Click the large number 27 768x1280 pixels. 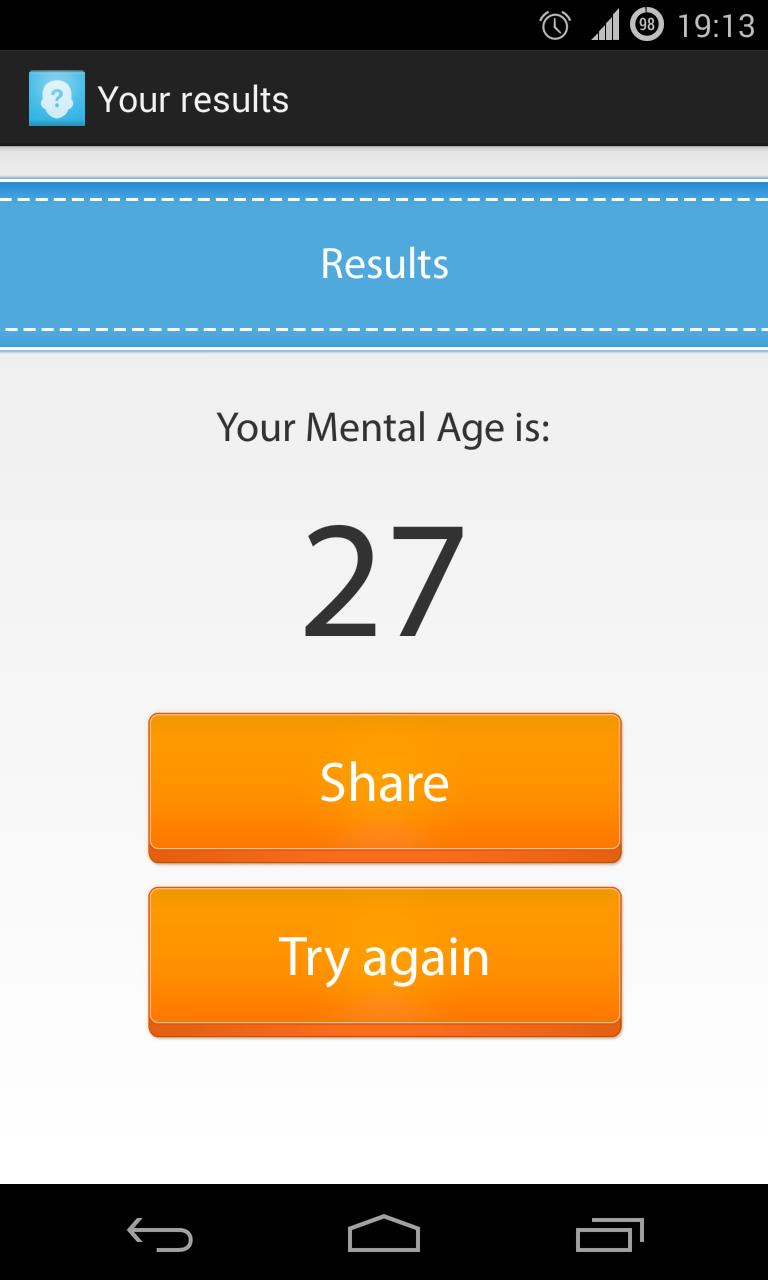click(384, 580)
